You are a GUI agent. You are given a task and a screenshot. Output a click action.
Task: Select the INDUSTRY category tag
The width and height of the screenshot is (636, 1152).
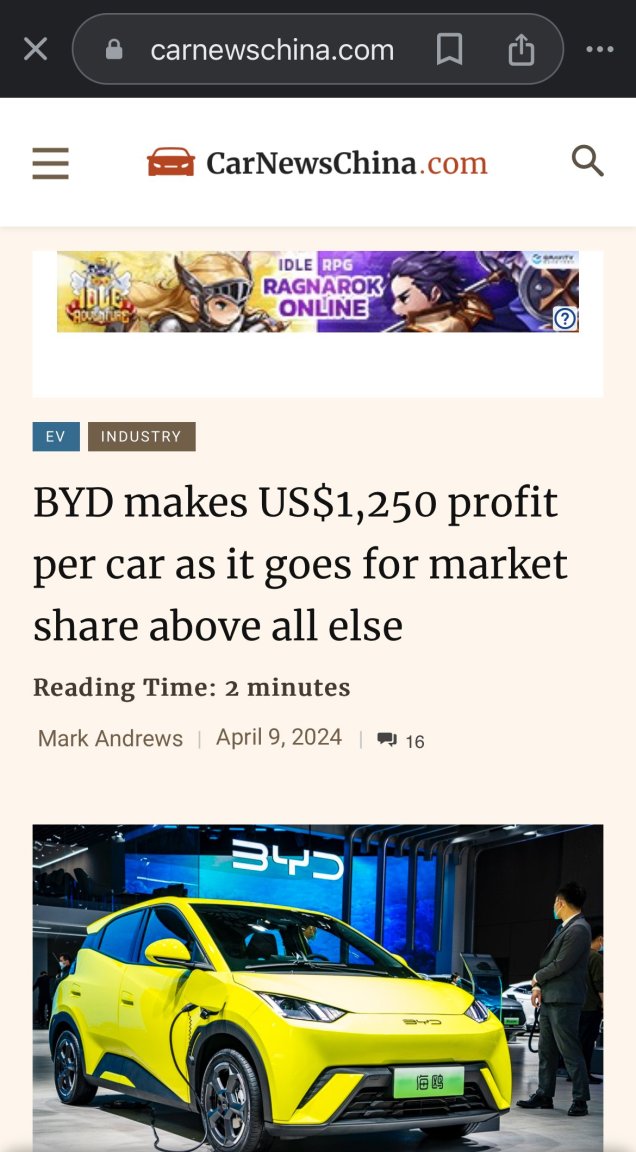tap(141, 437)
